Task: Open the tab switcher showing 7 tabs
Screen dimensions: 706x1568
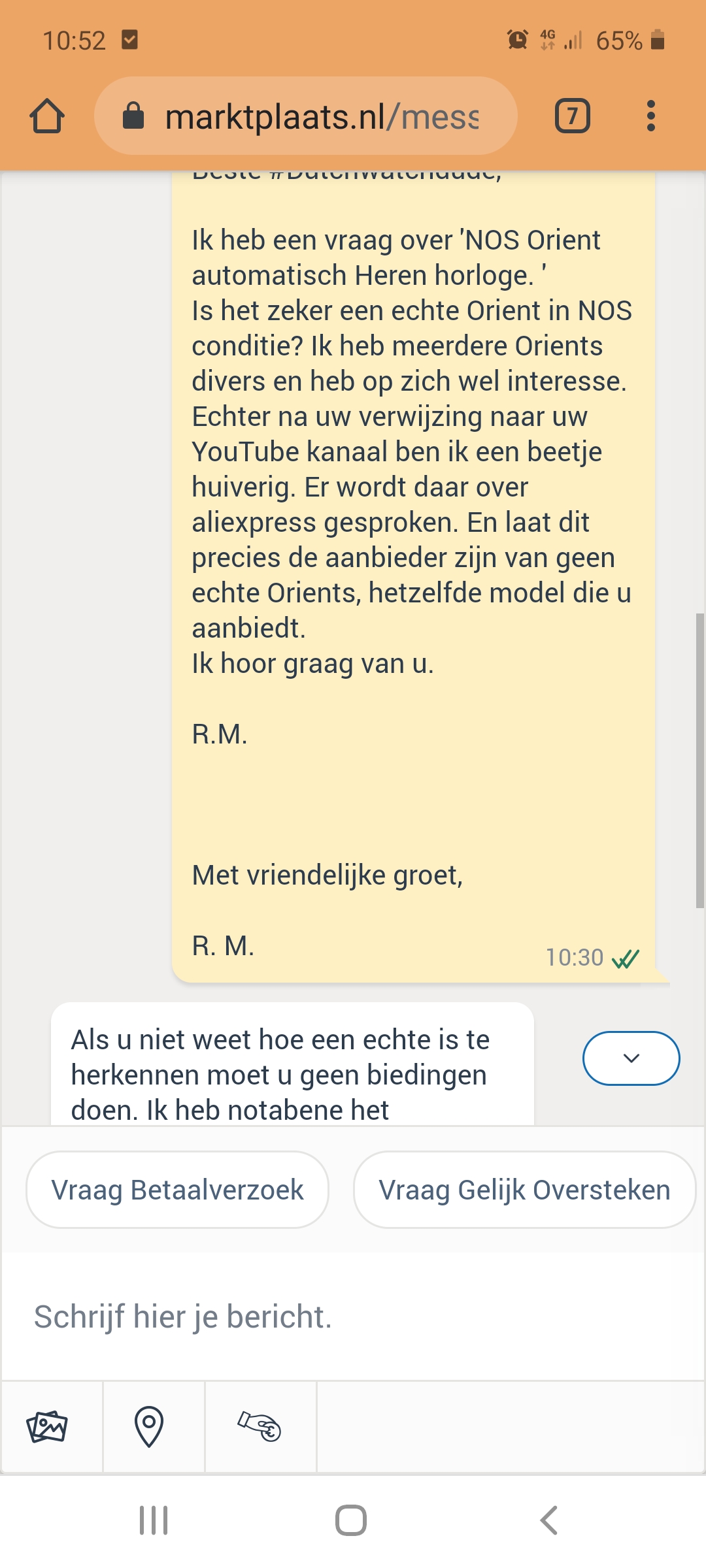Action: coord(573,116)
